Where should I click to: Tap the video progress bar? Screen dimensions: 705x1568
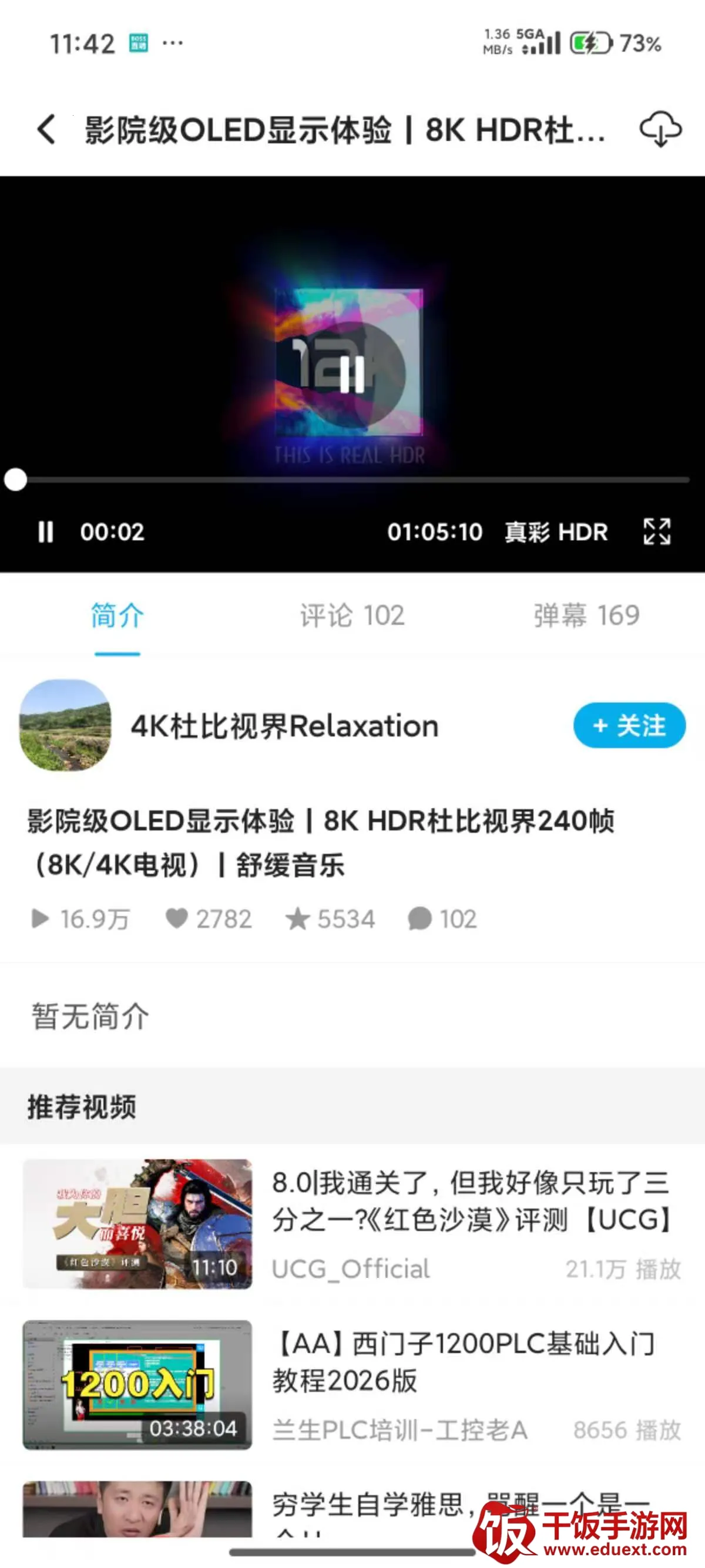point(353,480)
